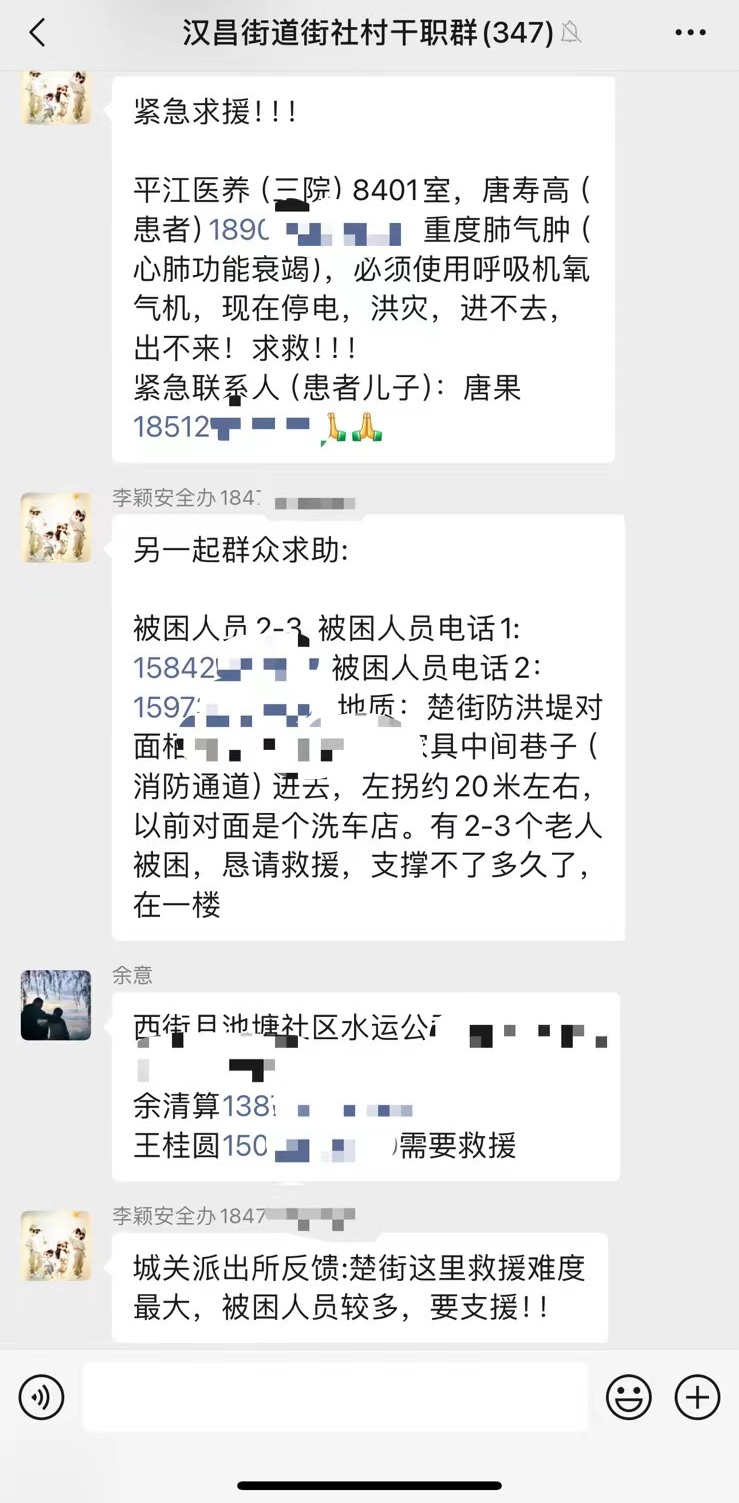Open avatar beside 城关派出所反馈 message
Screen dimensions: 739x1503
pyautogui.click(x=56, y=1245)
